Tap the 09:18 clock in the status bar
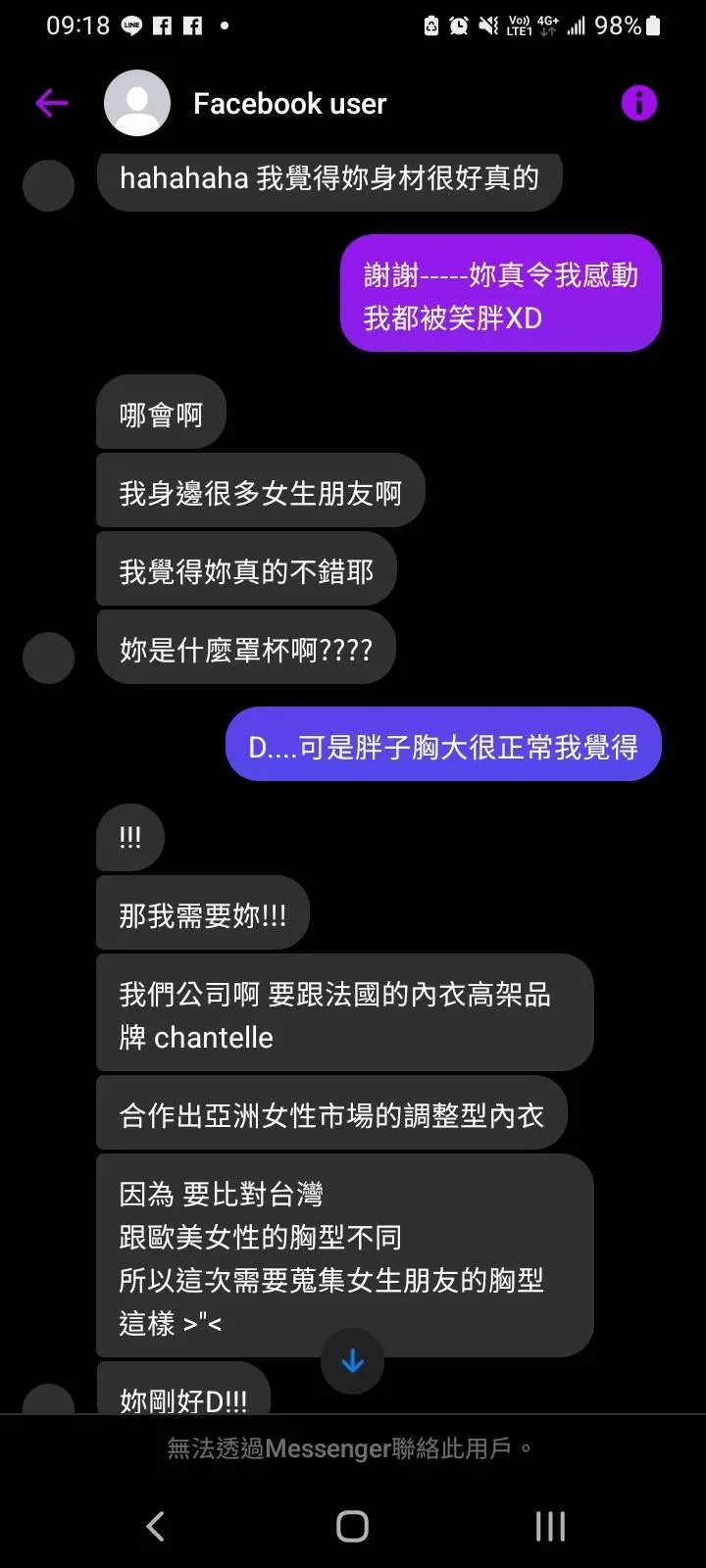 click(78, 25)
